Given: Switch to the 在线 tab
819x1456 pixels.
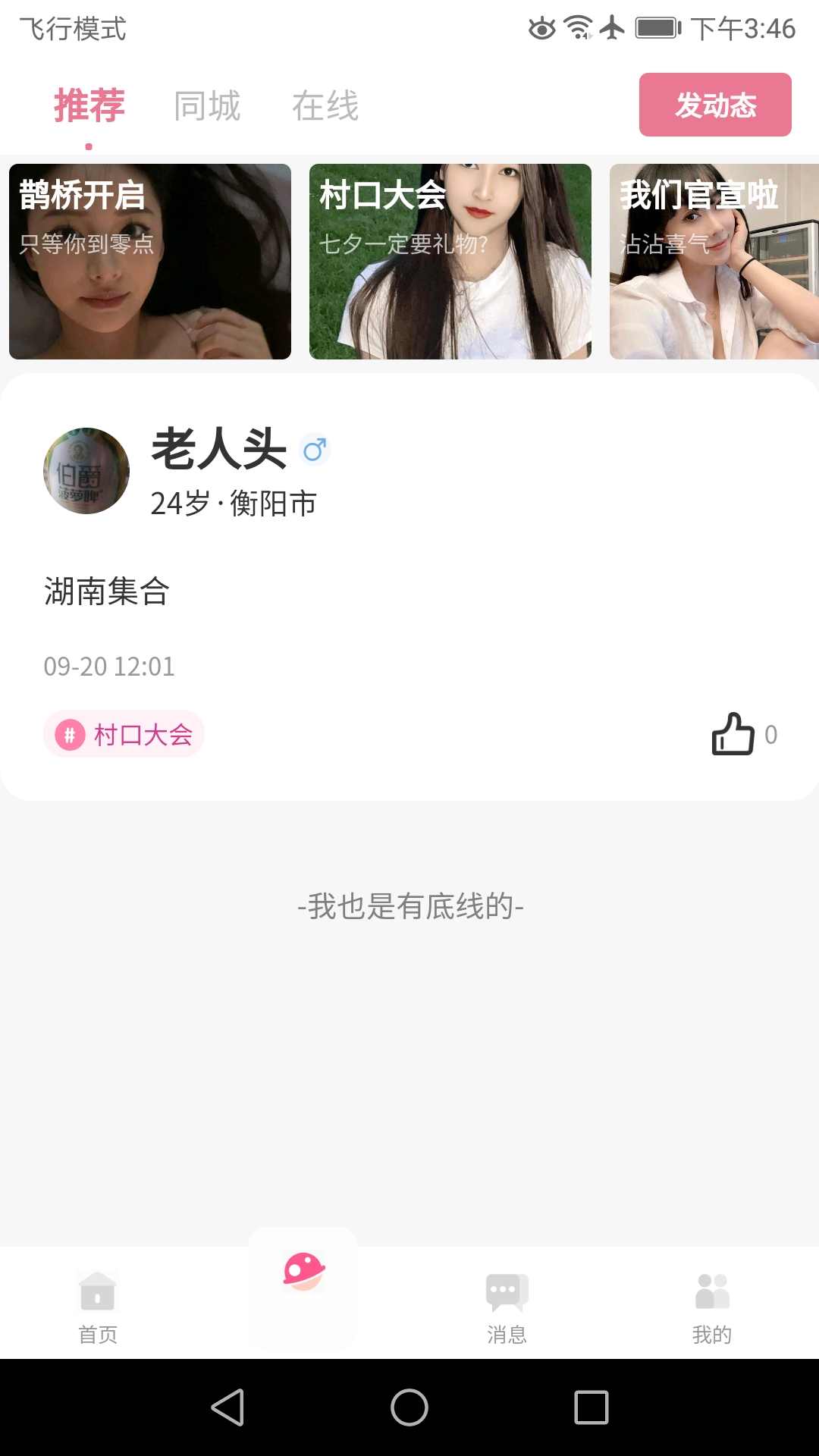Looking at the screenshot, I should (x=325, y=105).
